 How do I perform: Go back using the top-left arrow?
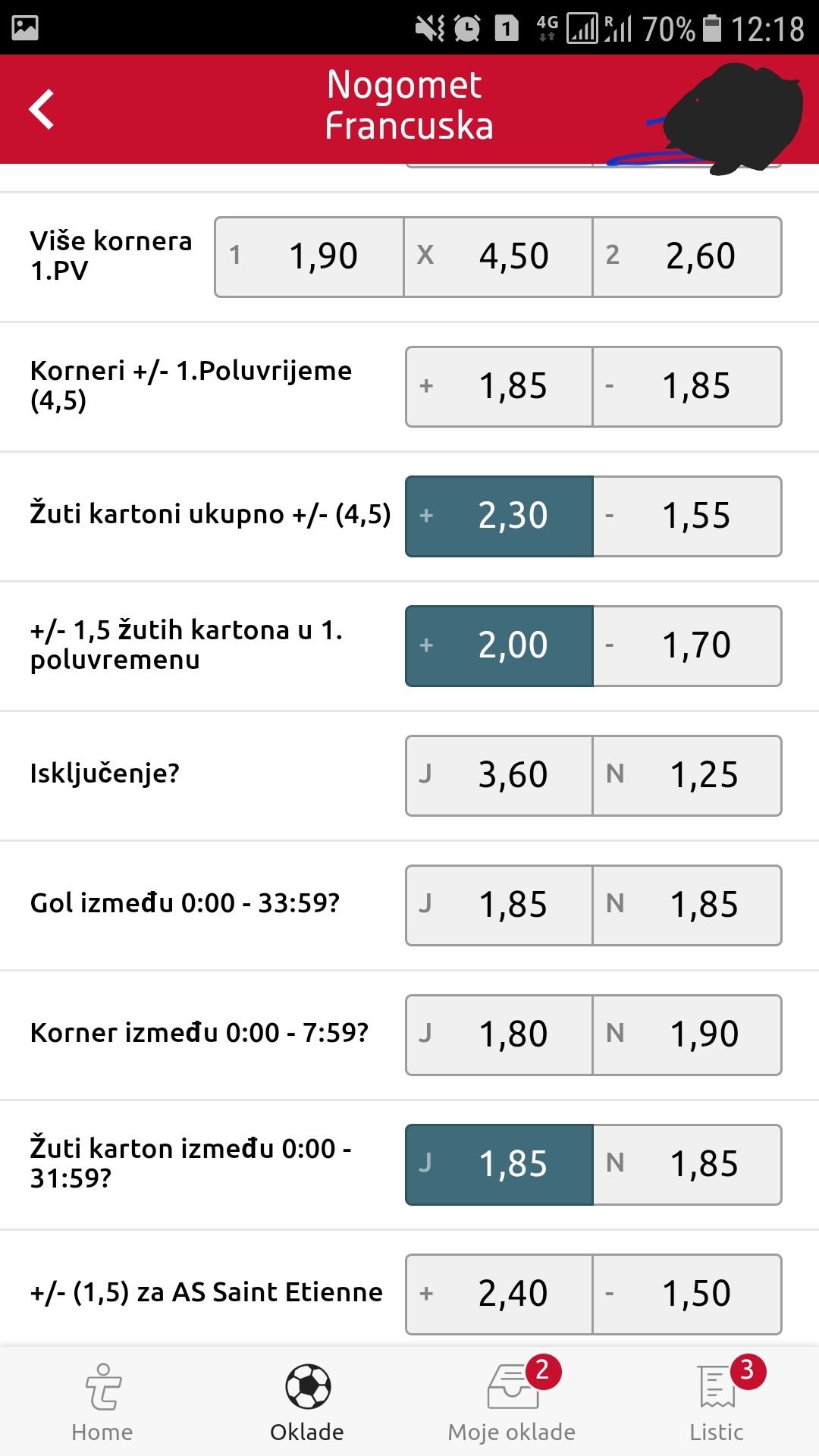point(42,109)
